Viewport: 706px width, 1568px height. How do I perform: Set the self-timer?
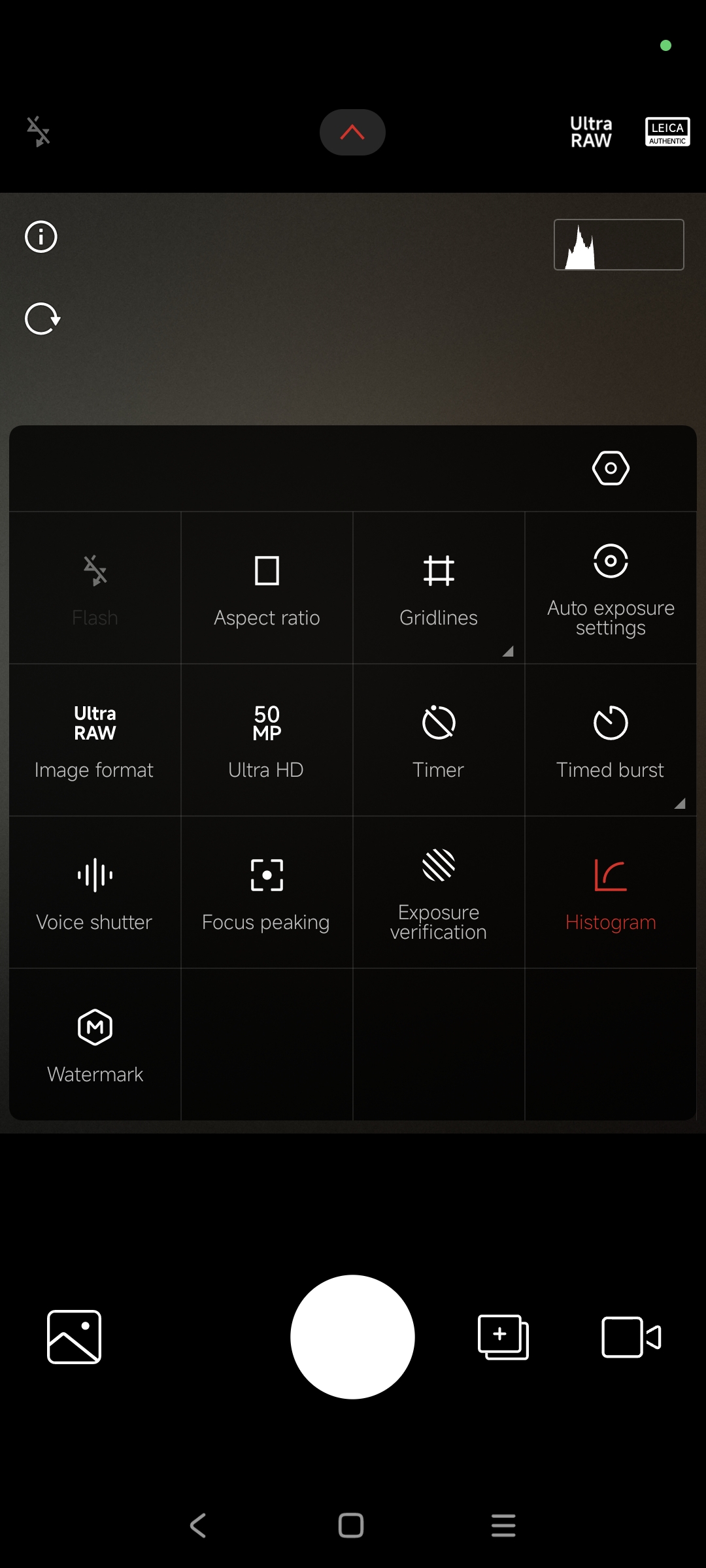pos(439,740)
